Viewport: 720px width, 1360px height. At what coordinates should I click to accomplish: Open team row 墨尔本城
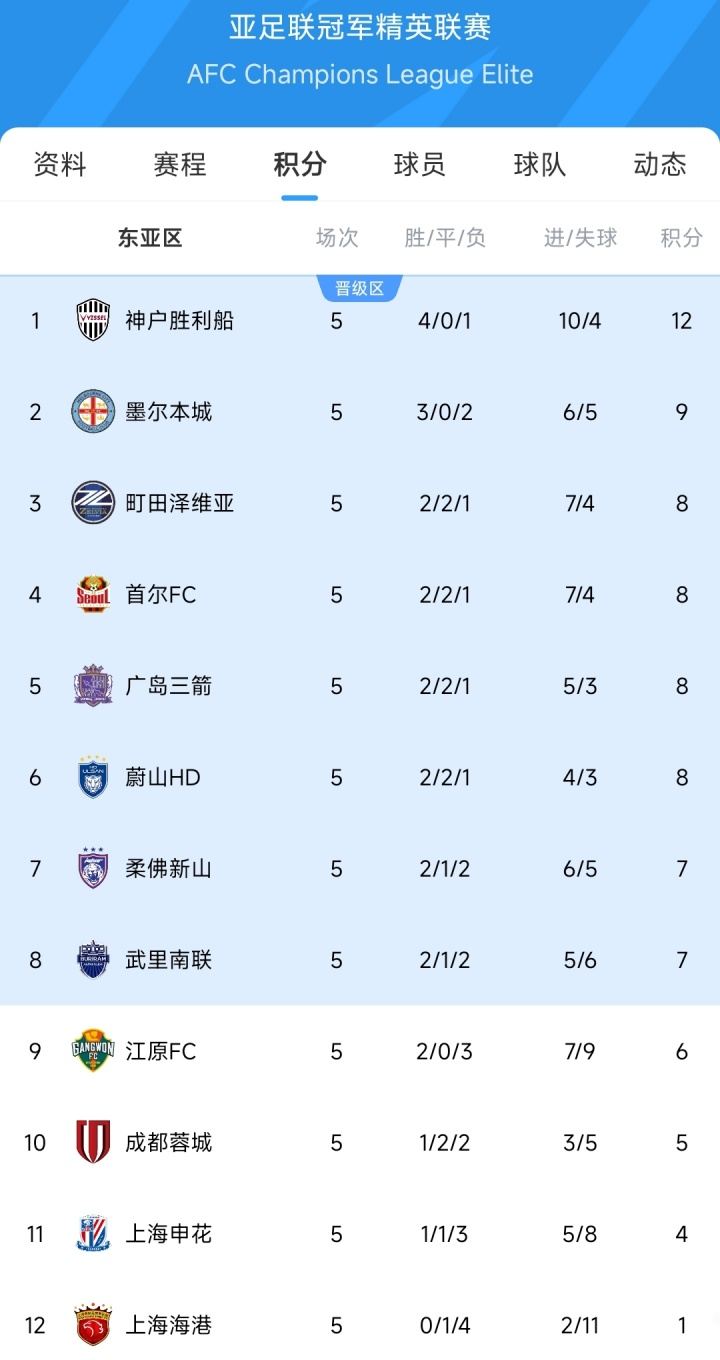(x=168, y=412)
